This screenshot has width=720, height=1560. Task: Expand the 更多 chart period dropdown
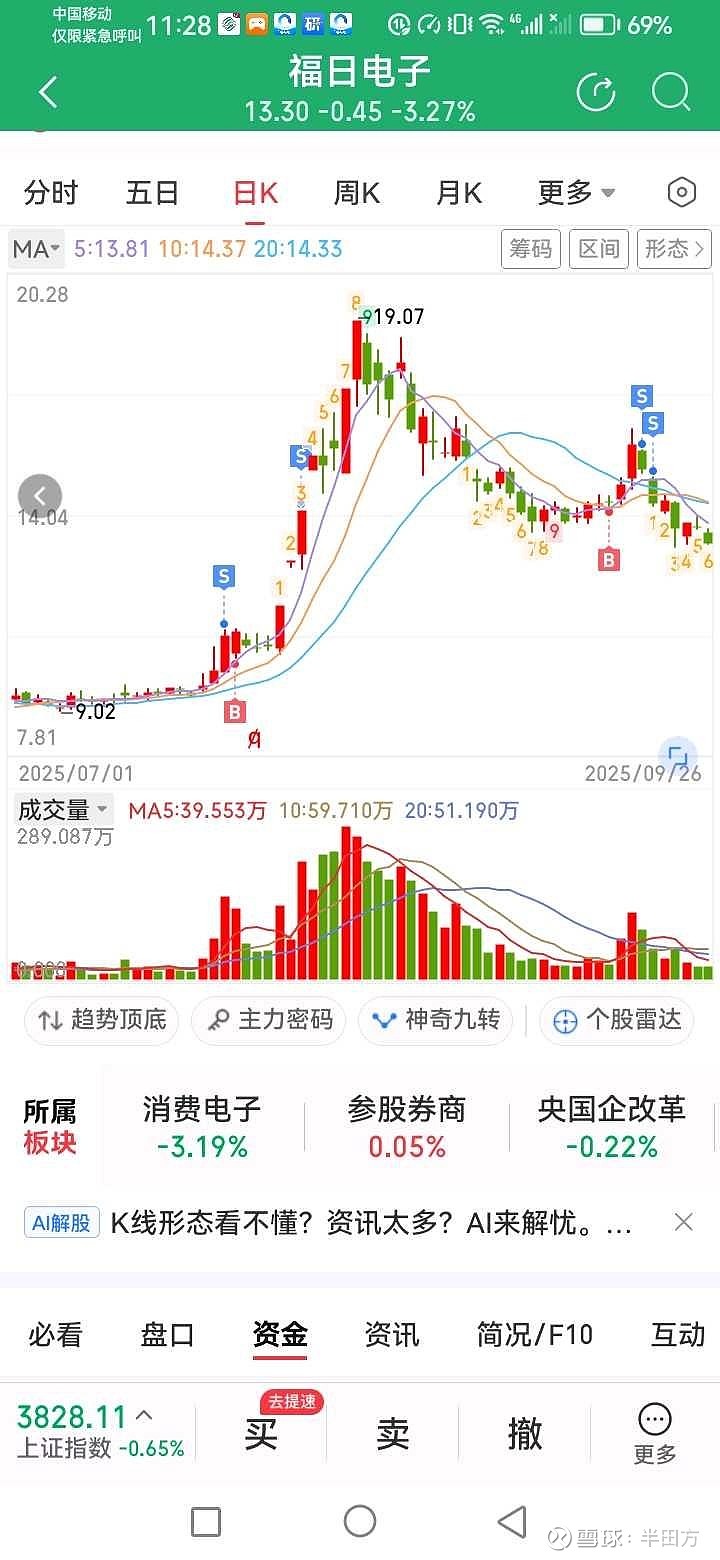tap(577, 192)
